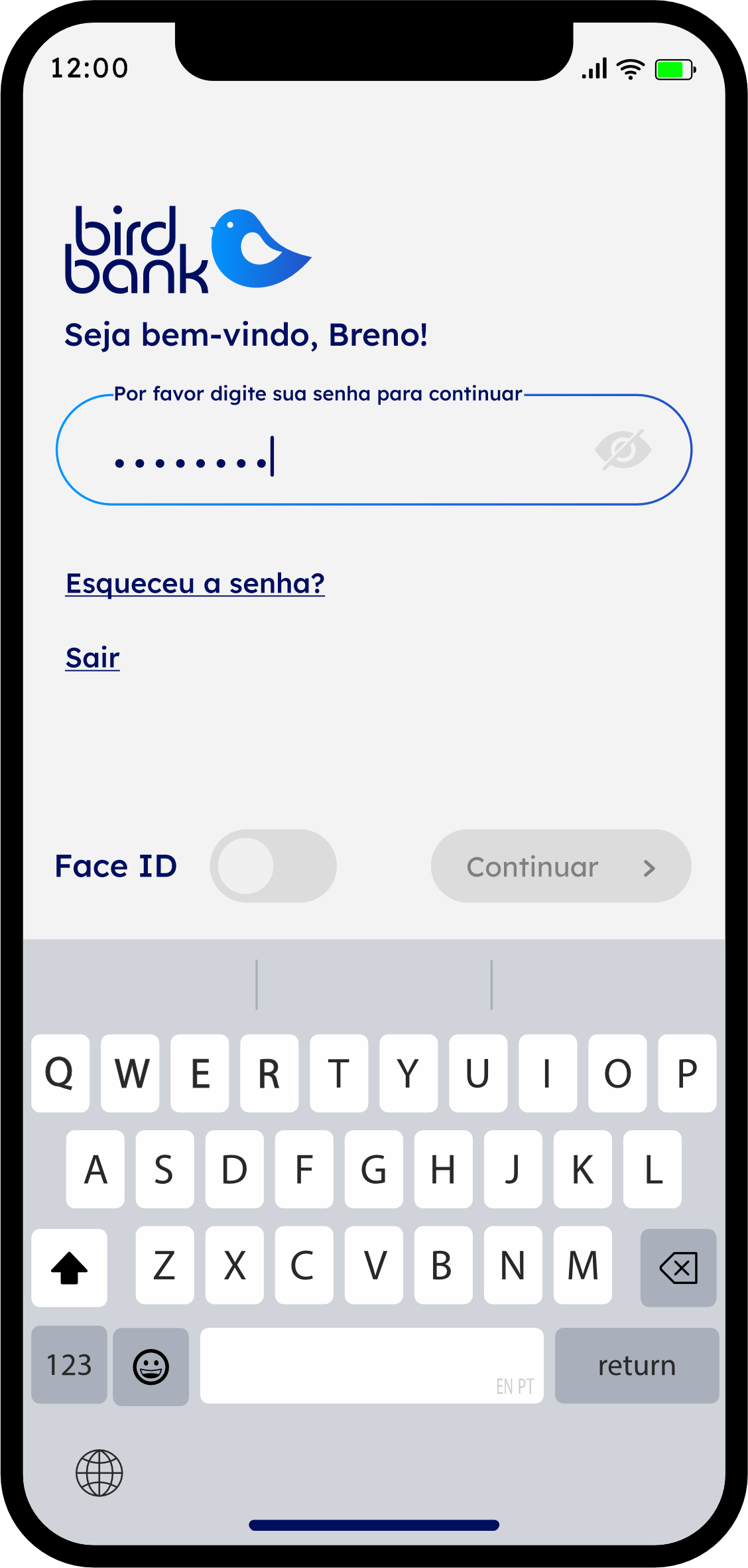Focus the password input field
748x1568 pixels.
pyautogui.click(x=374, y=450)
